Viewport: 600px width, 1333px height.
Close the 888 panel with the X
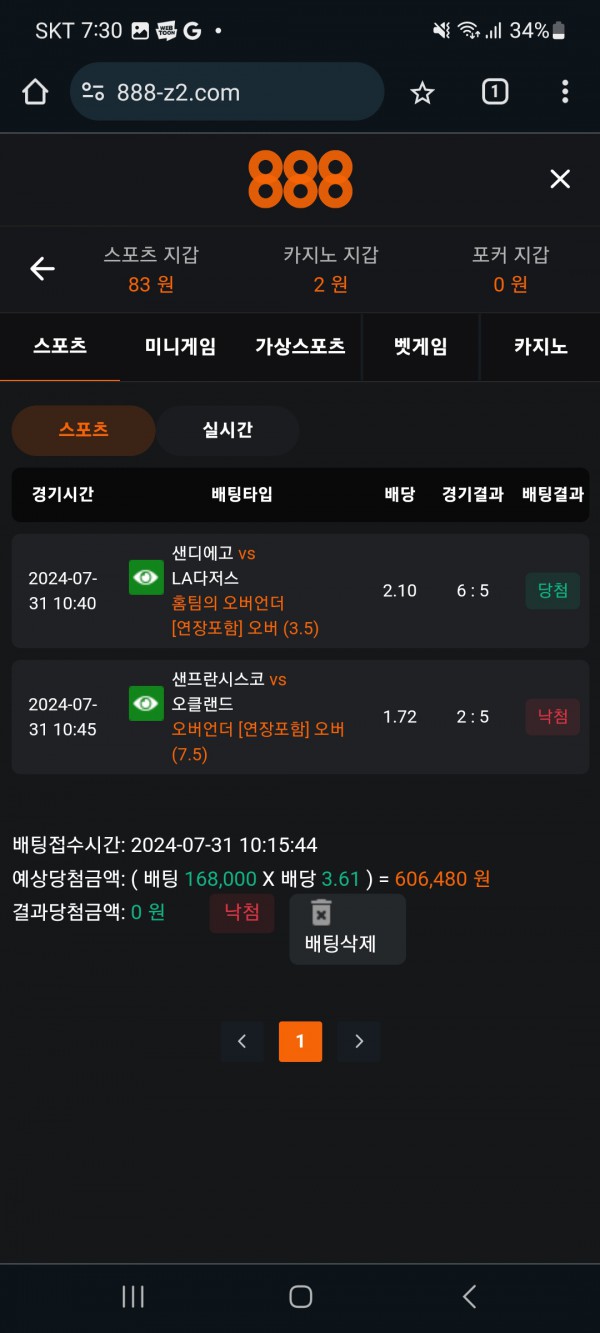560,179
